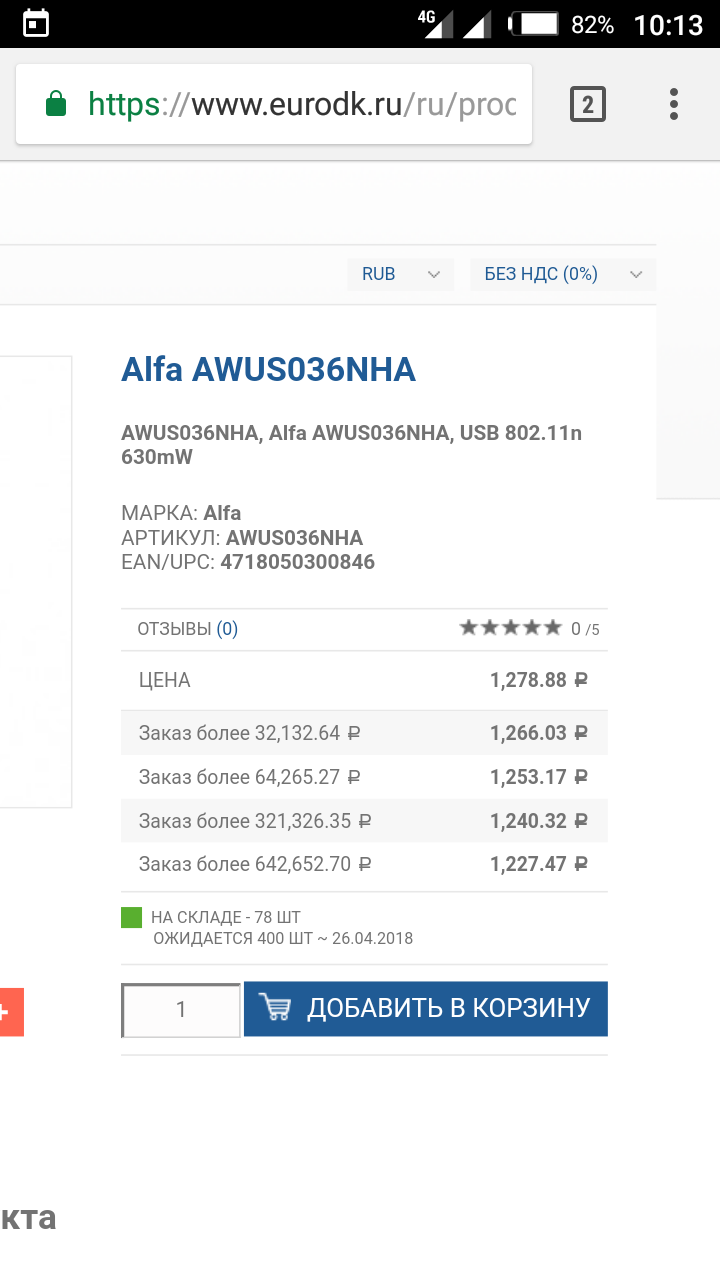The height and width of the screenshot is (1280, 720).
Task: Open the Chrome overflow menu
Action: click(x=674, y=104)
